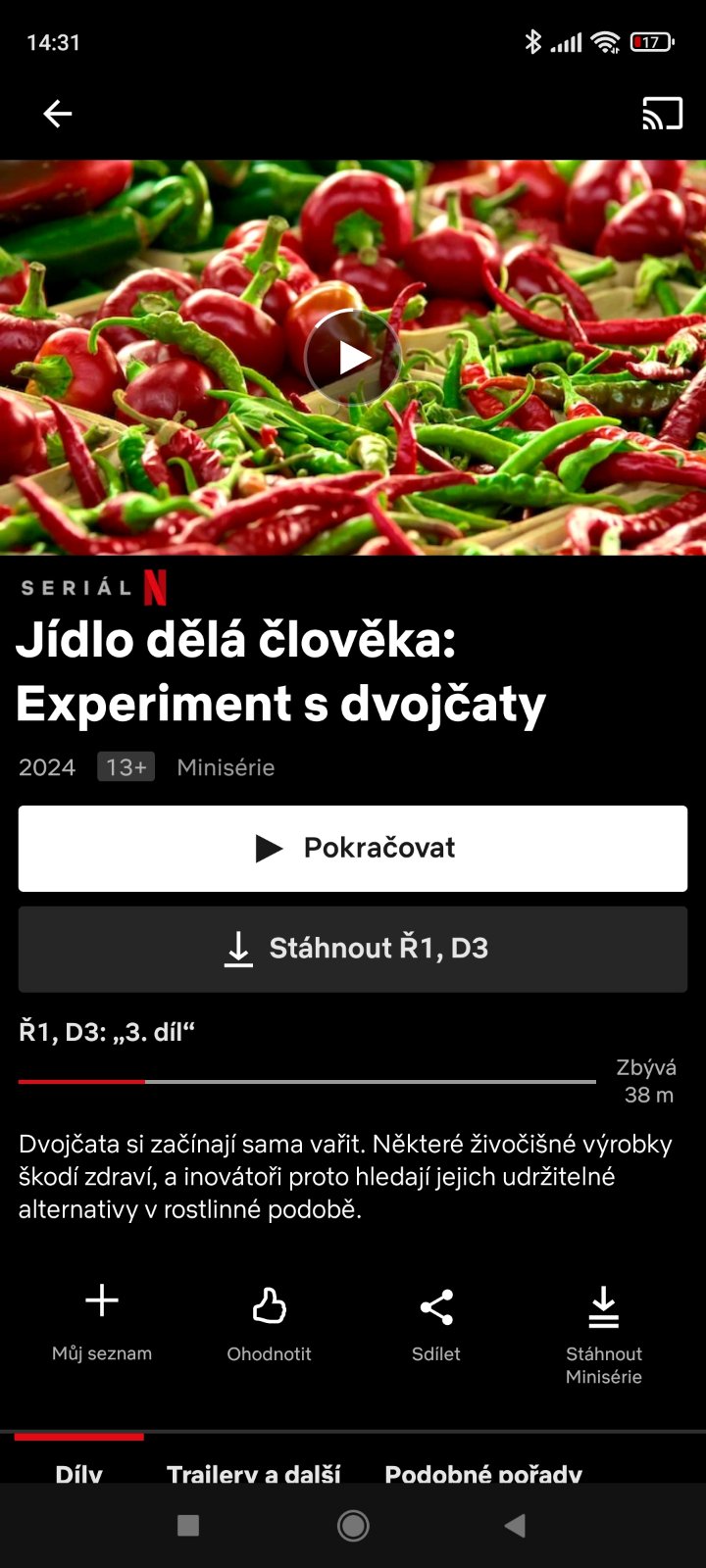Tap the system home button
Image resolution: width=706 pixels, height=1568 pixels.
click(x=353, y=1525)
